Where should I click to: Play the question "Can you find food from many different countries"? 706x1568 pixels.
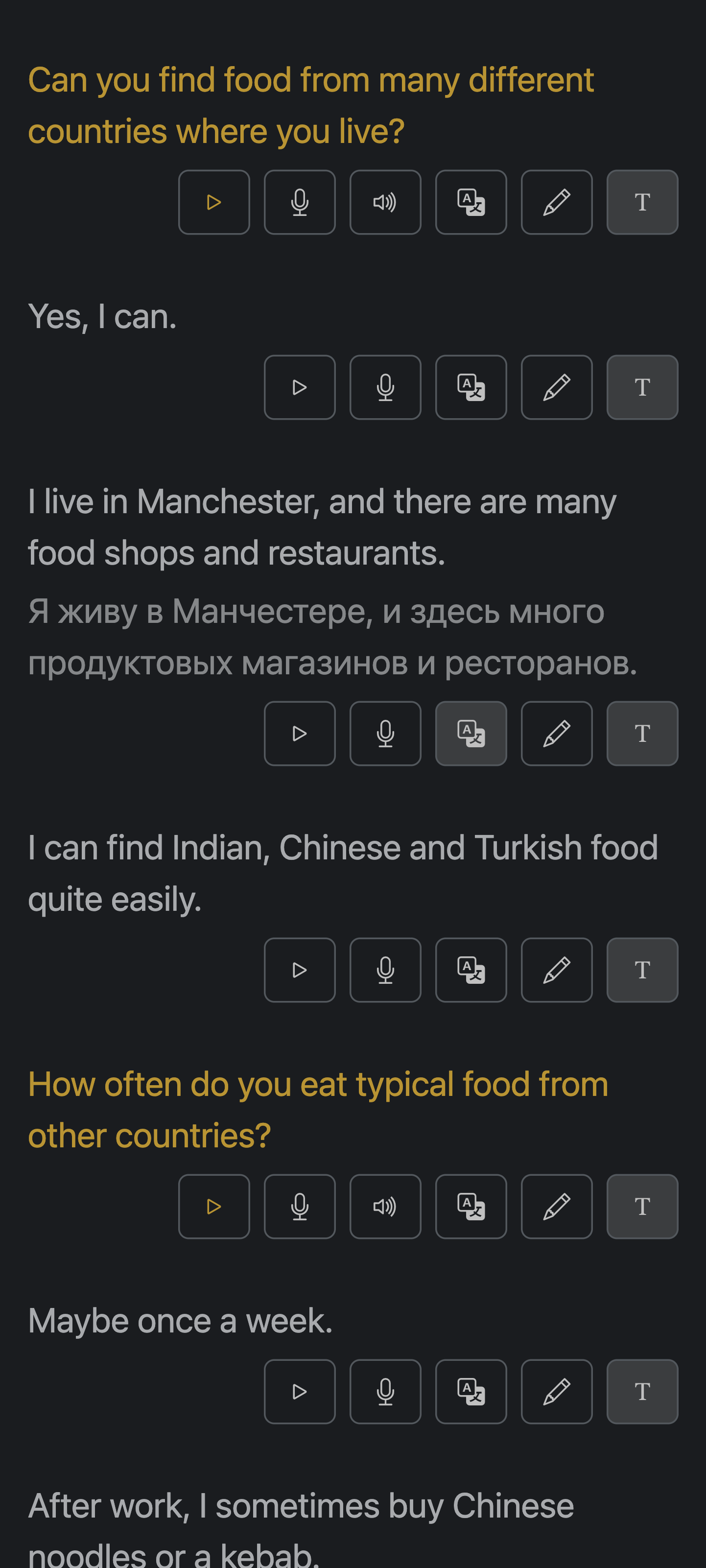(213, 202)
